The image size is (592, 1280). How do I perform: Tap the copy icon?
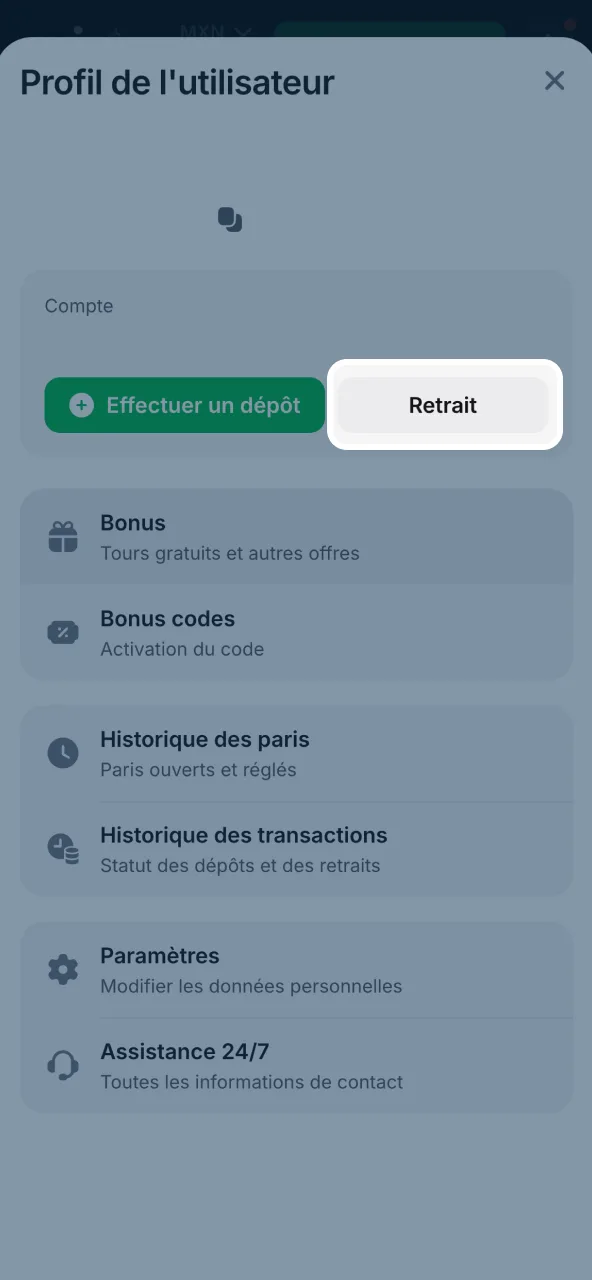coord(230,220)
